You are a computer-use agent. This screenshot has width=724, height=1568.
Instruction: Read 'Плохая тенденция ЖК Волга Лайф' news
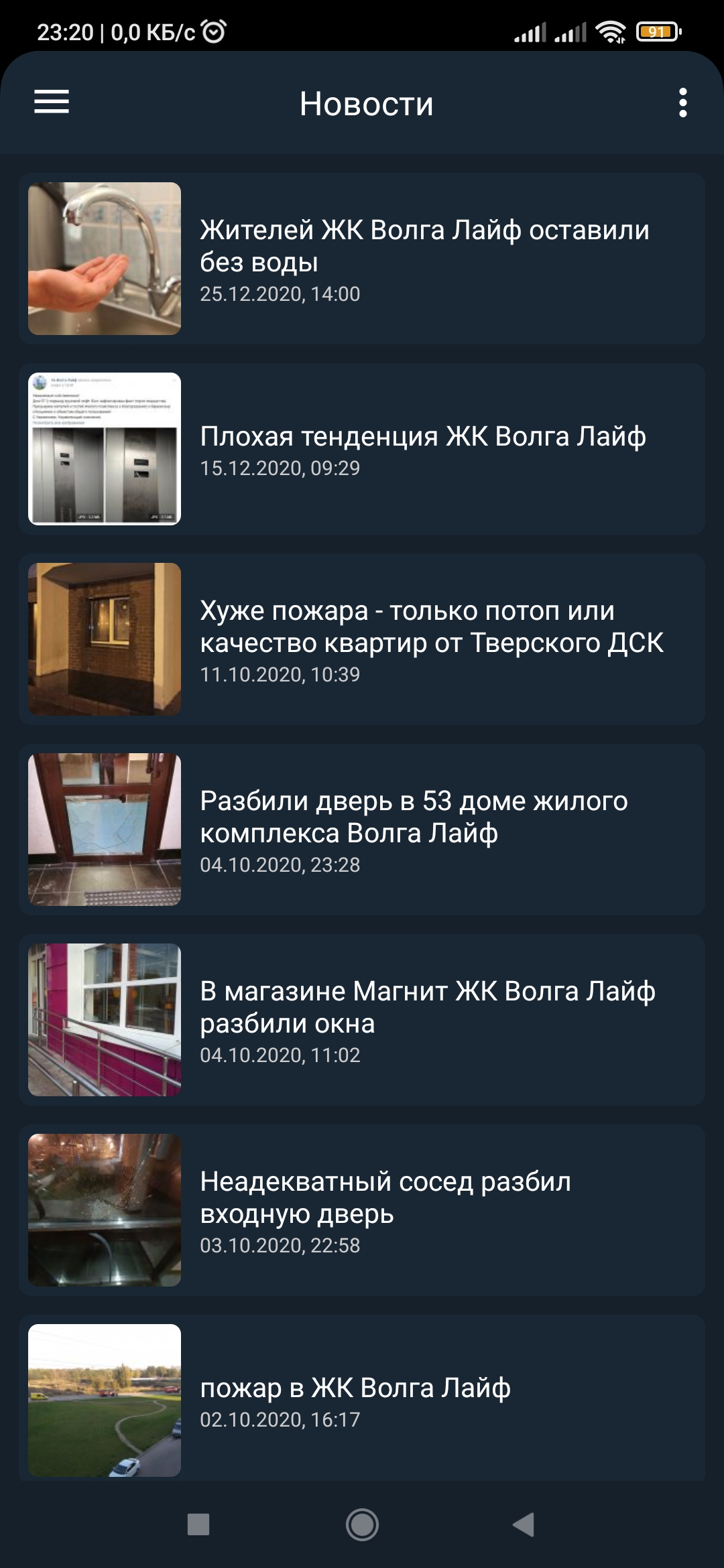tap(362, 449)
